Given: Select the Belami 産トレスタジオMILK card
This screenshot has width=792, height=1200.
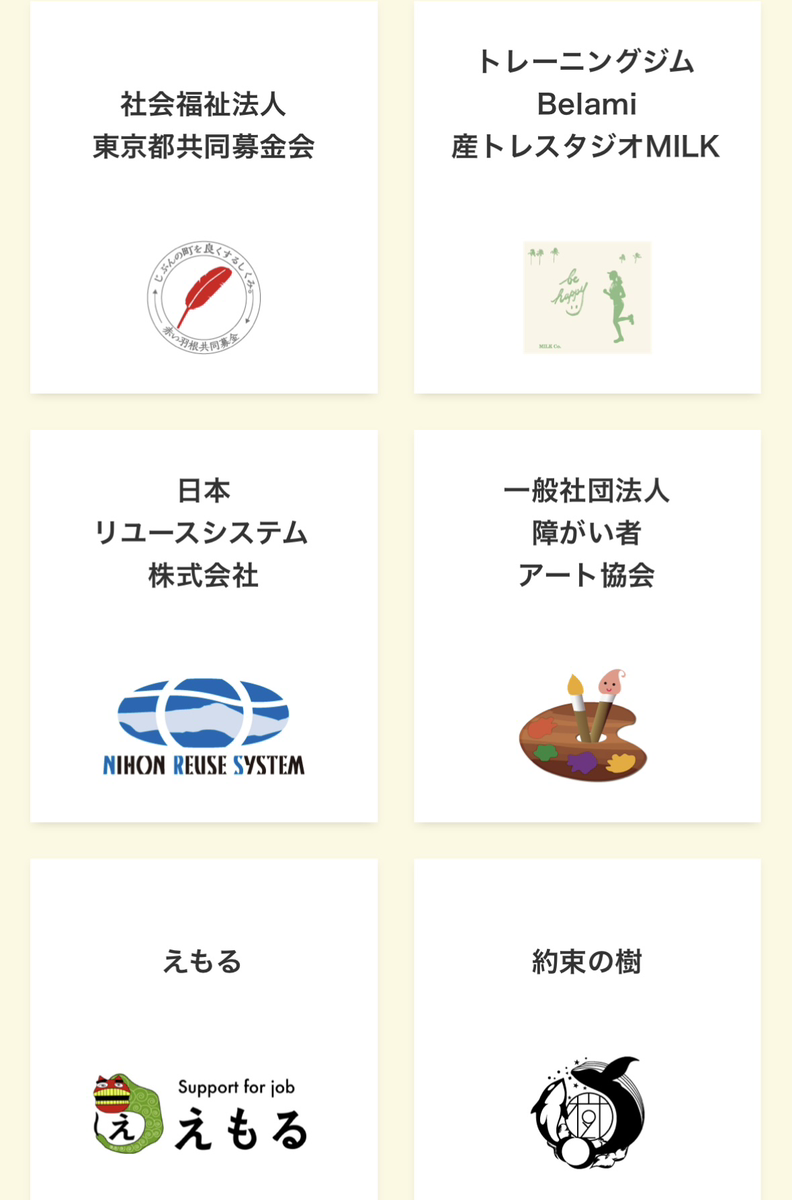Looking at the screenshot, I should [x=587, y=198].
